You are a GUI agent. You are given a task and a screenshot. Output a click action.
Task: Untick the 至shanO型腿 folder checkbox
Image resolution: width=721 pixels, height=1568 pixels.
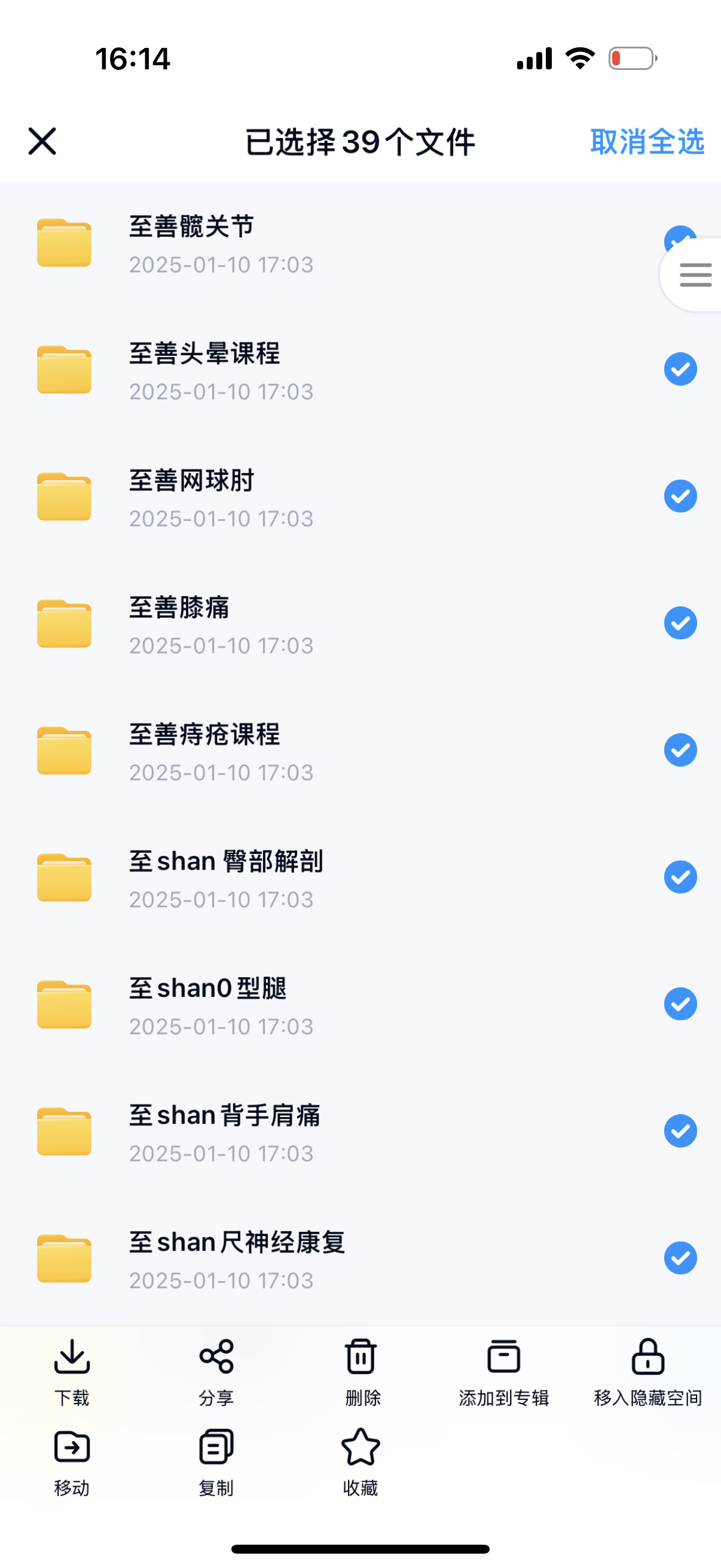tap(680, 1004)
